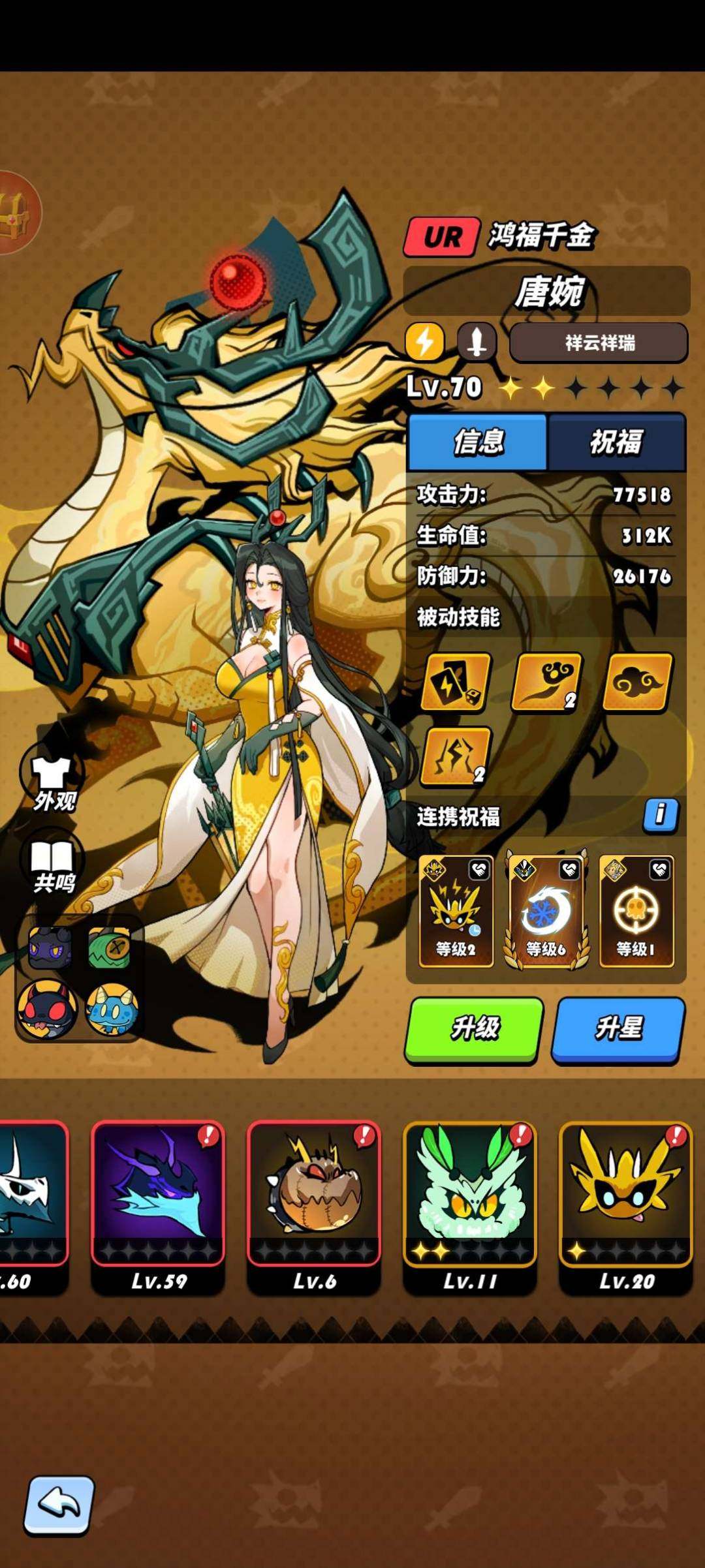Tap the card and dice passive skill
Viewport: 705px width, 1568px height.
coord(456,682)
